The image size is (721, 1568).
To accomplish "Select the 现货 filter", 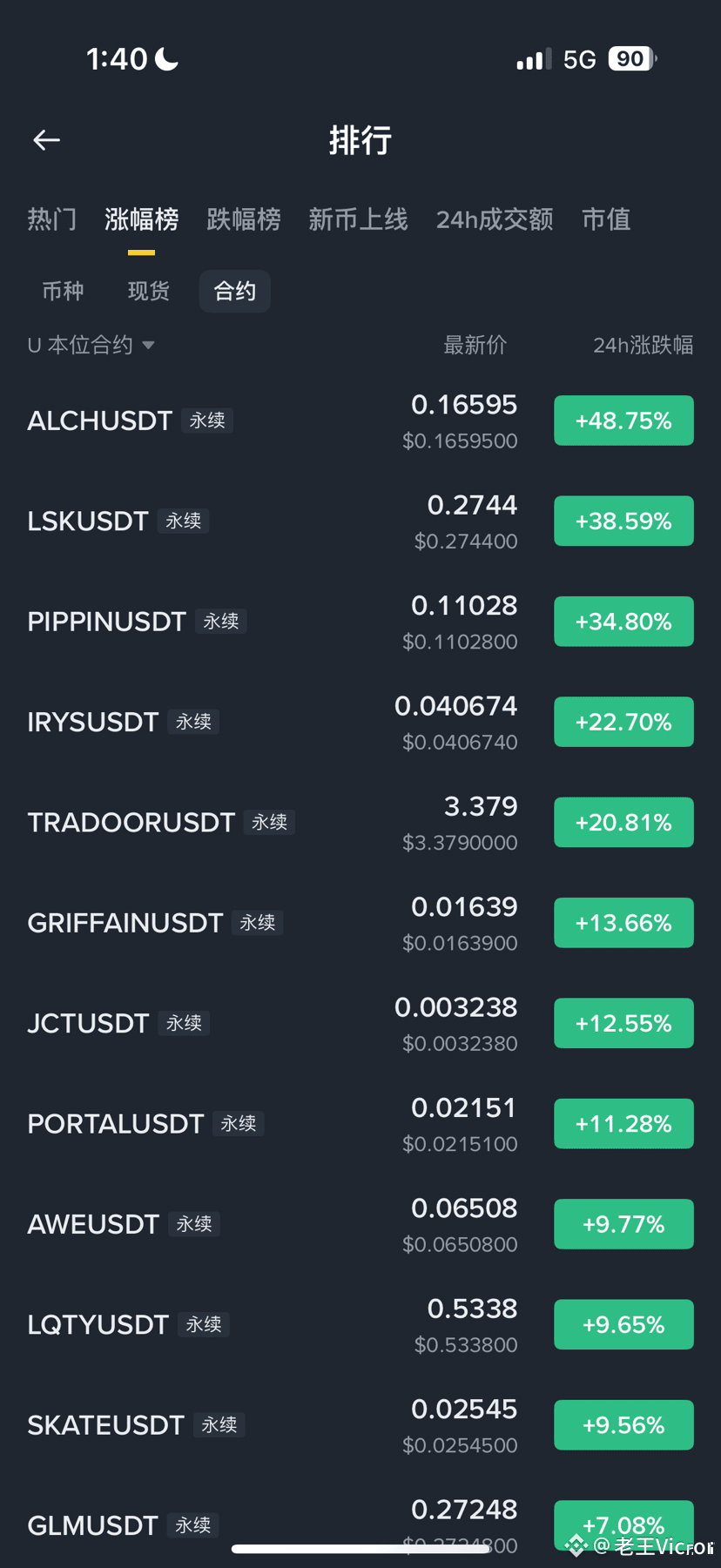I will (x=149, y=291).
